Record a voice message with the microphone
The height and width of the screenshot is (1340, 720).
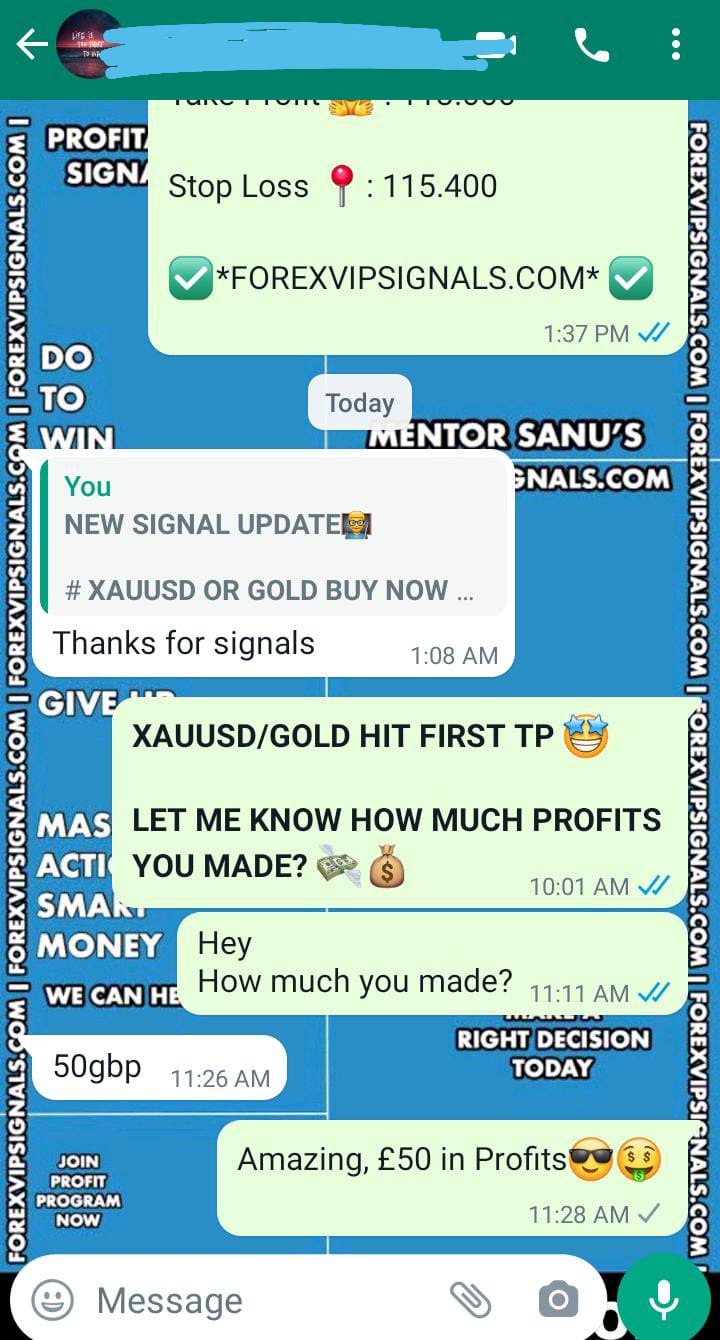[663, 1298]
